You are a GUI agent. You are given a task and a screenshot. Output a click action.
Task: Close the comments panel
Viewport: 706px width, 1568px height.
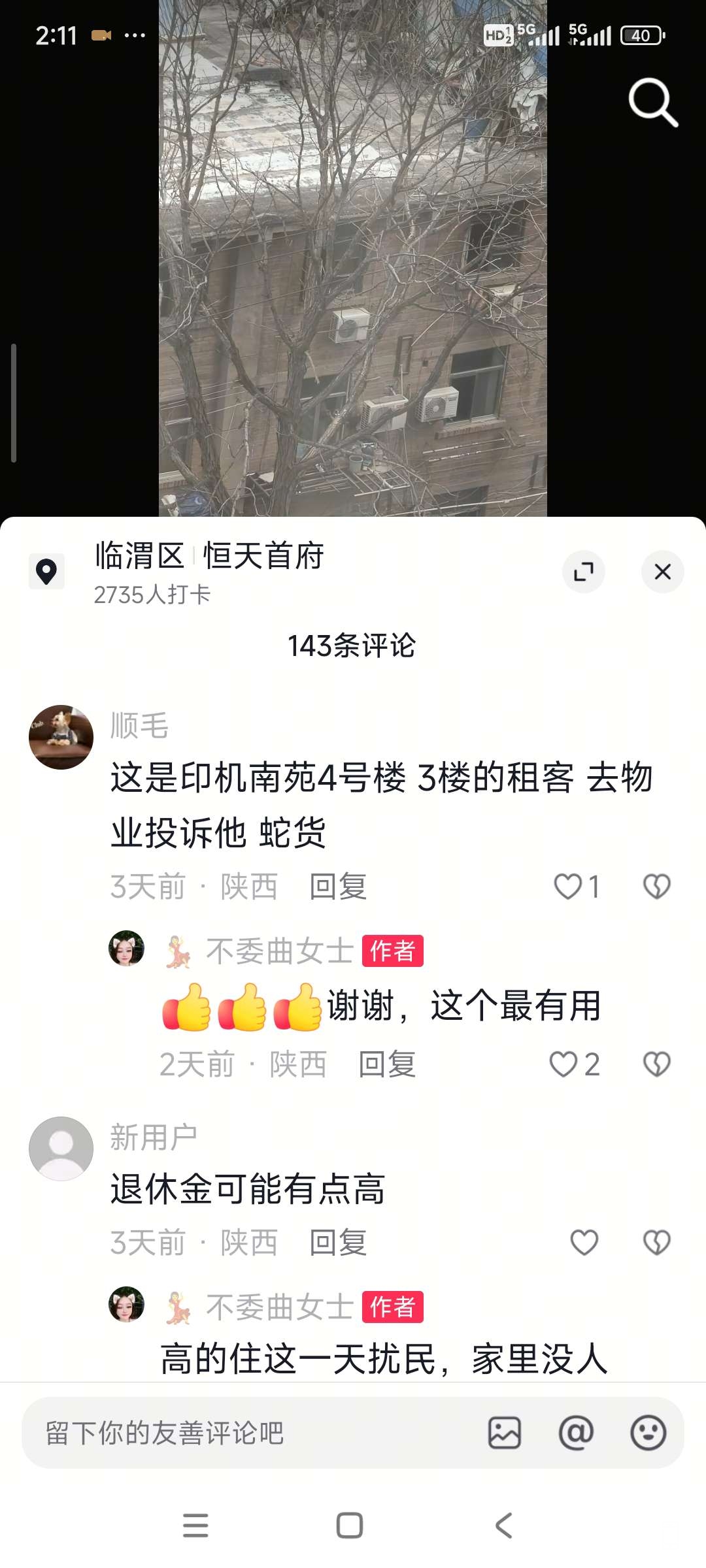[x=662, y=572]
